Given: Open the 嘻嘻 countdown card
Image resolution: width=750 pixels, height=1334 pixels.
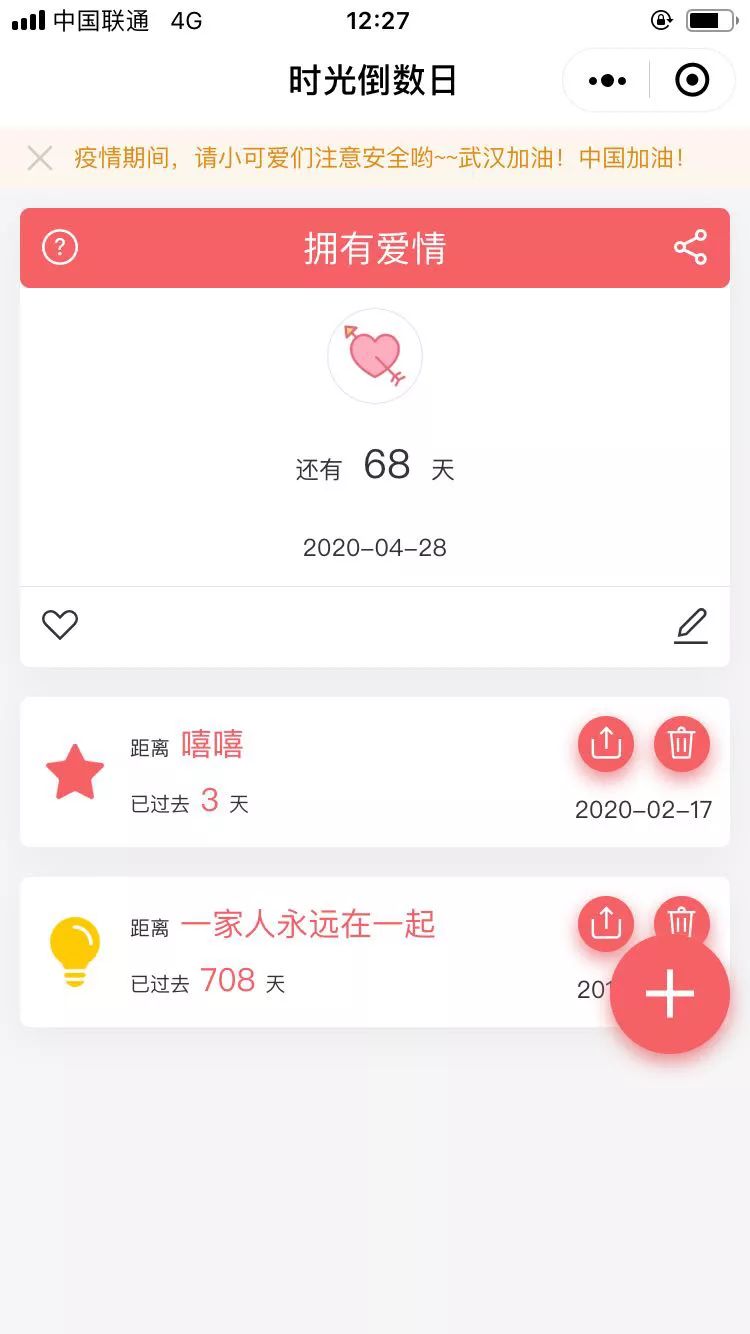Looking at the screenshot, I should tap(300, 772).
